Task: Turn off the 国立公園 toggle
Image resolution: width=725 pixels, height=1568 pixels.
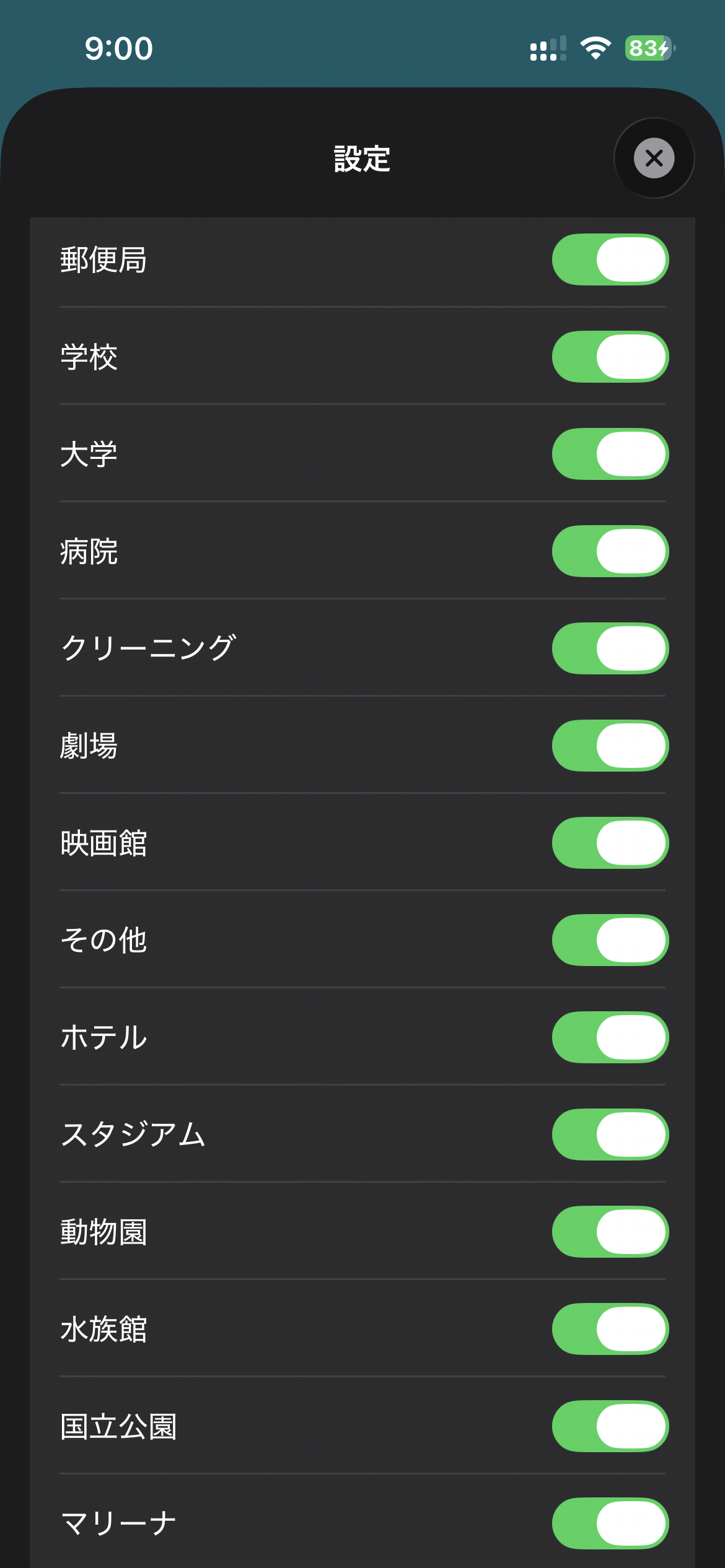Action: 610,1426
